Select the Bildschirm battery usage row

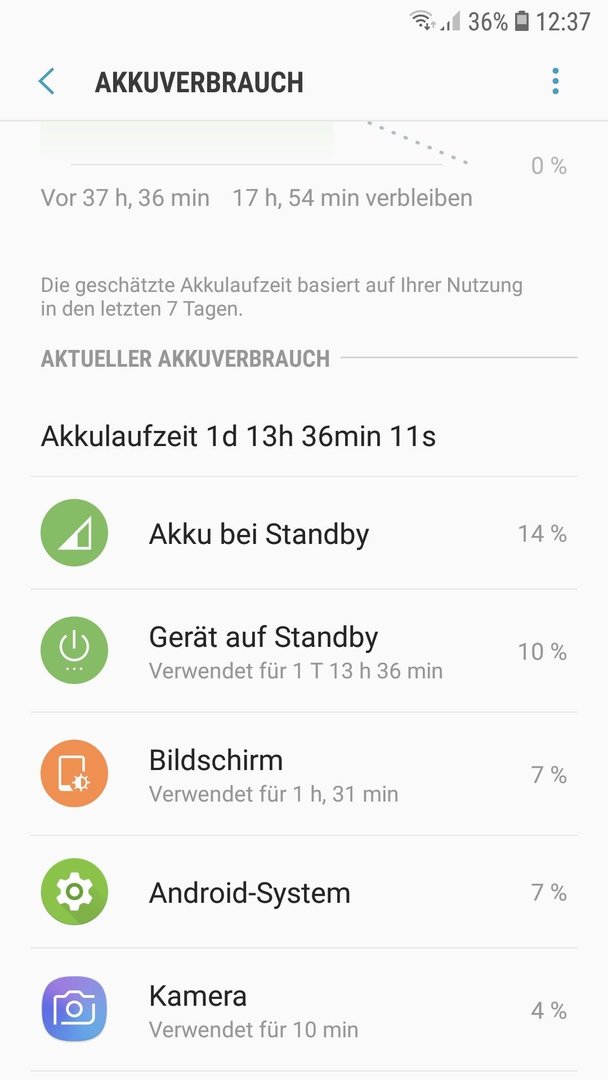304,774
